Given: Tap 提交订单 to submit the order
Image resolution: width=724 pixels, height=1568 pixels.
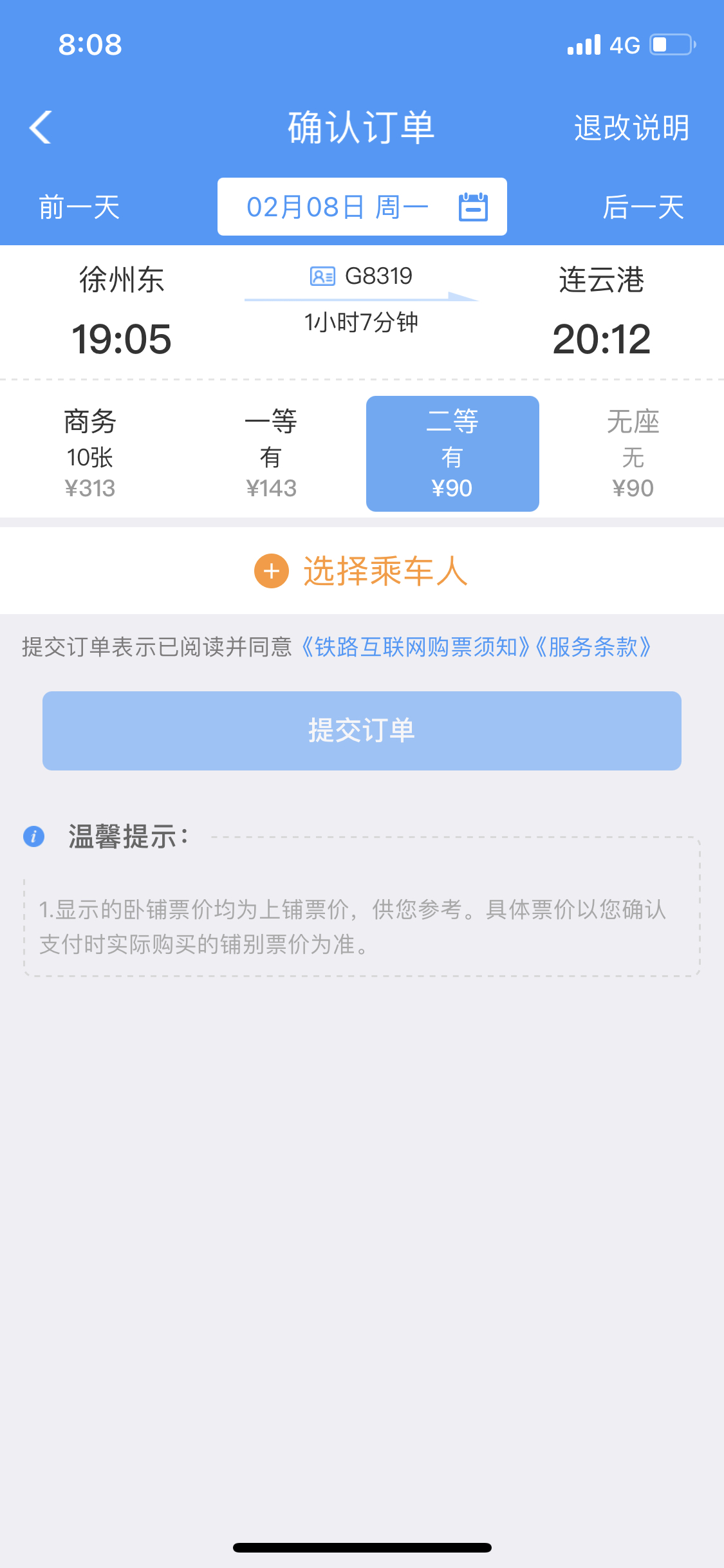Looking at the screenshot, I should click(362, 731).
